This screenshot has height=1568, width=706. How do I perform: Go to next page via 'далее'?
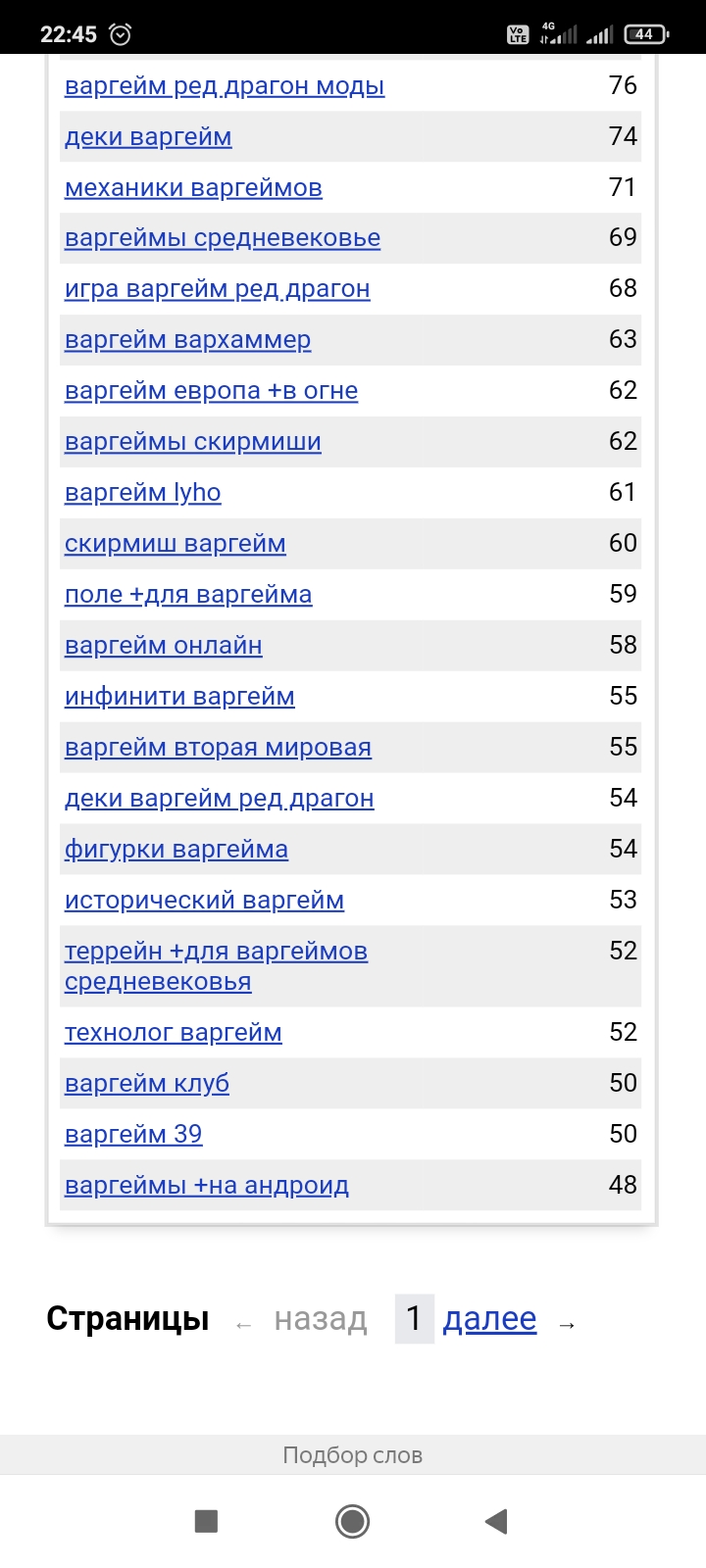489,1319
